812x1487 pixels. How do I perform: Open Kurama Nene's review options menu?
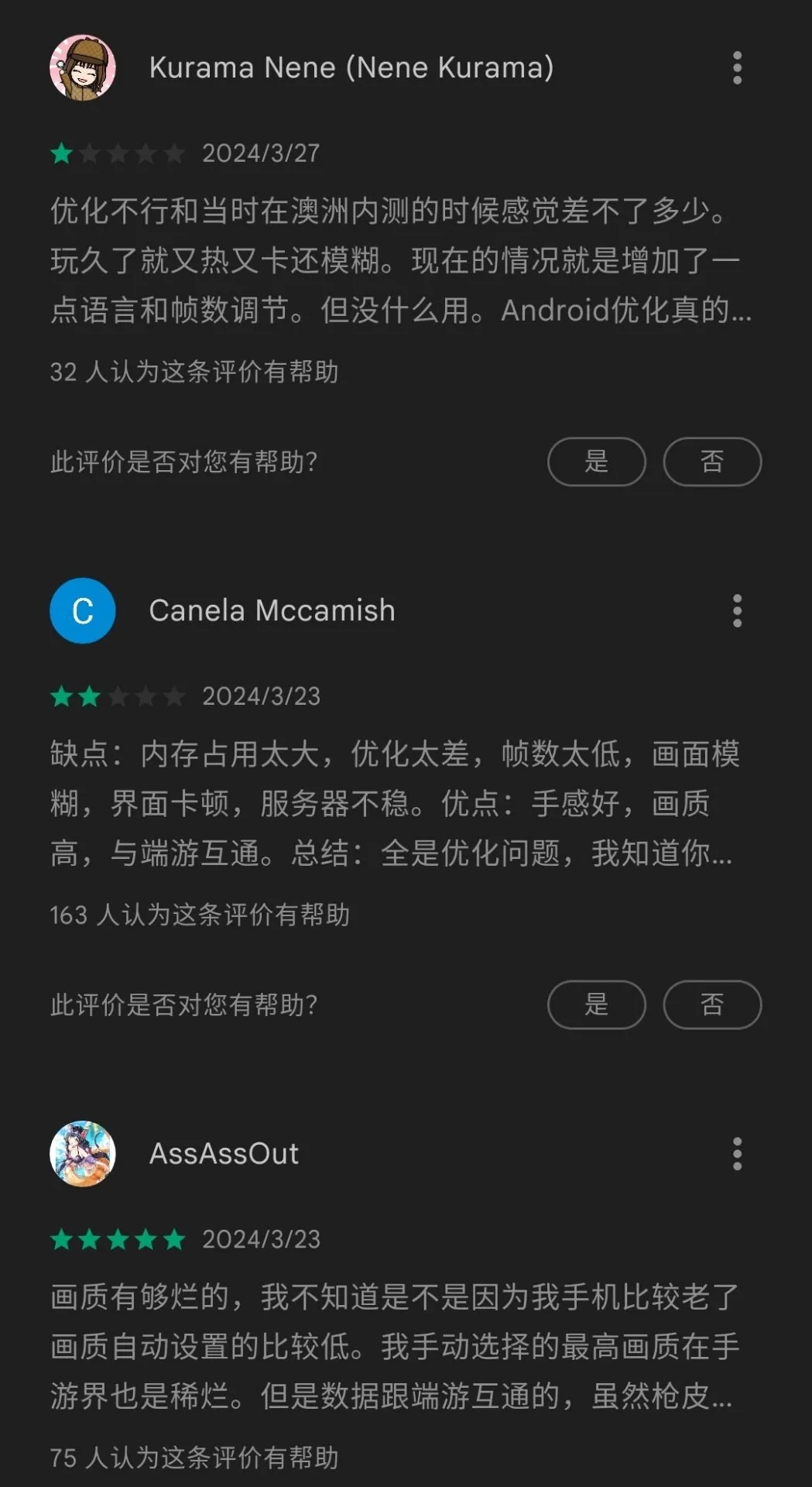(736, 69)
